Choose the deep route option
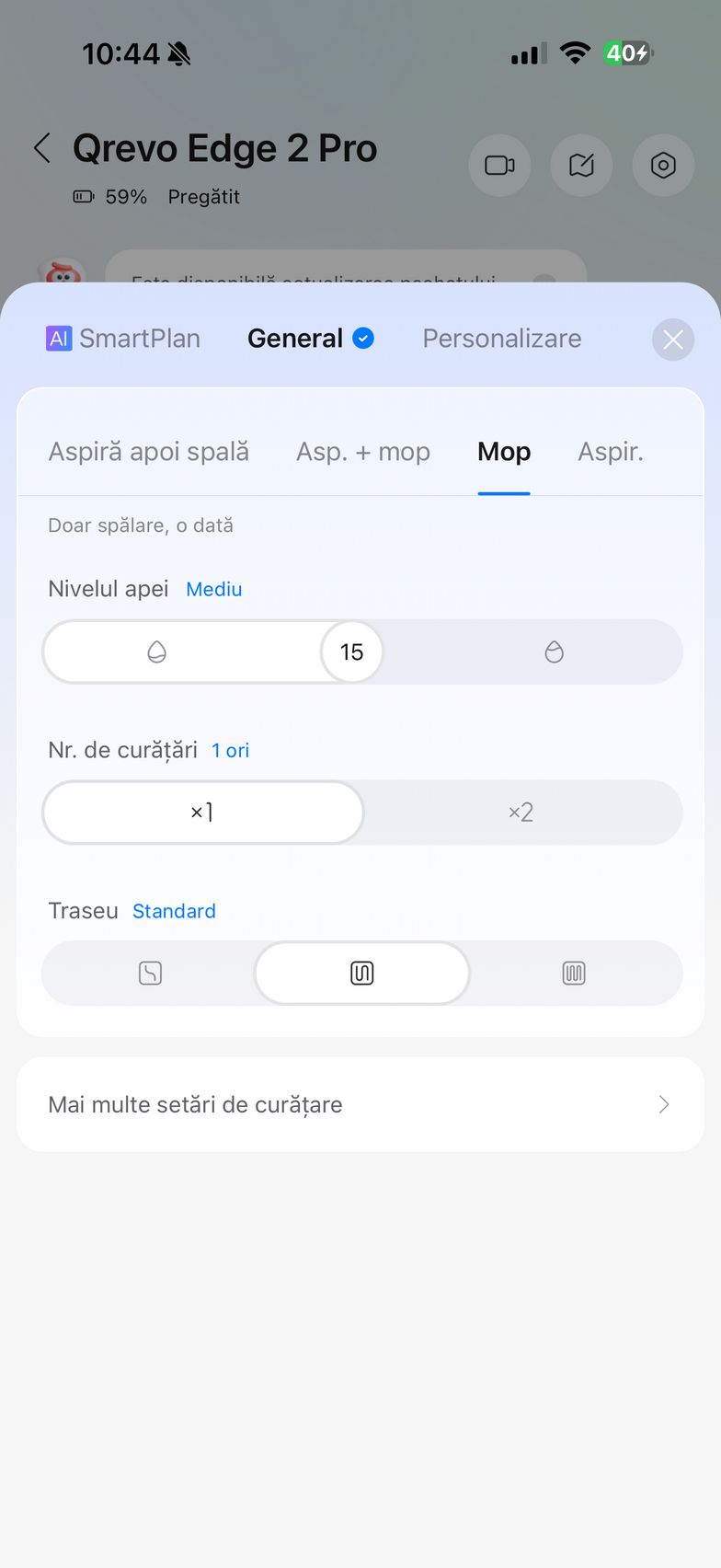 (x=574, y=974)
